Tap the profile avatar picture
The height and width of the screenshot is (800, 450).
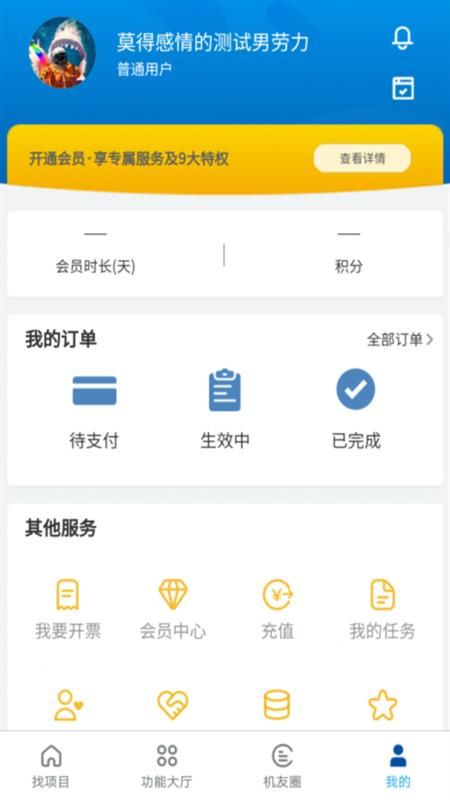coord(62,53)
